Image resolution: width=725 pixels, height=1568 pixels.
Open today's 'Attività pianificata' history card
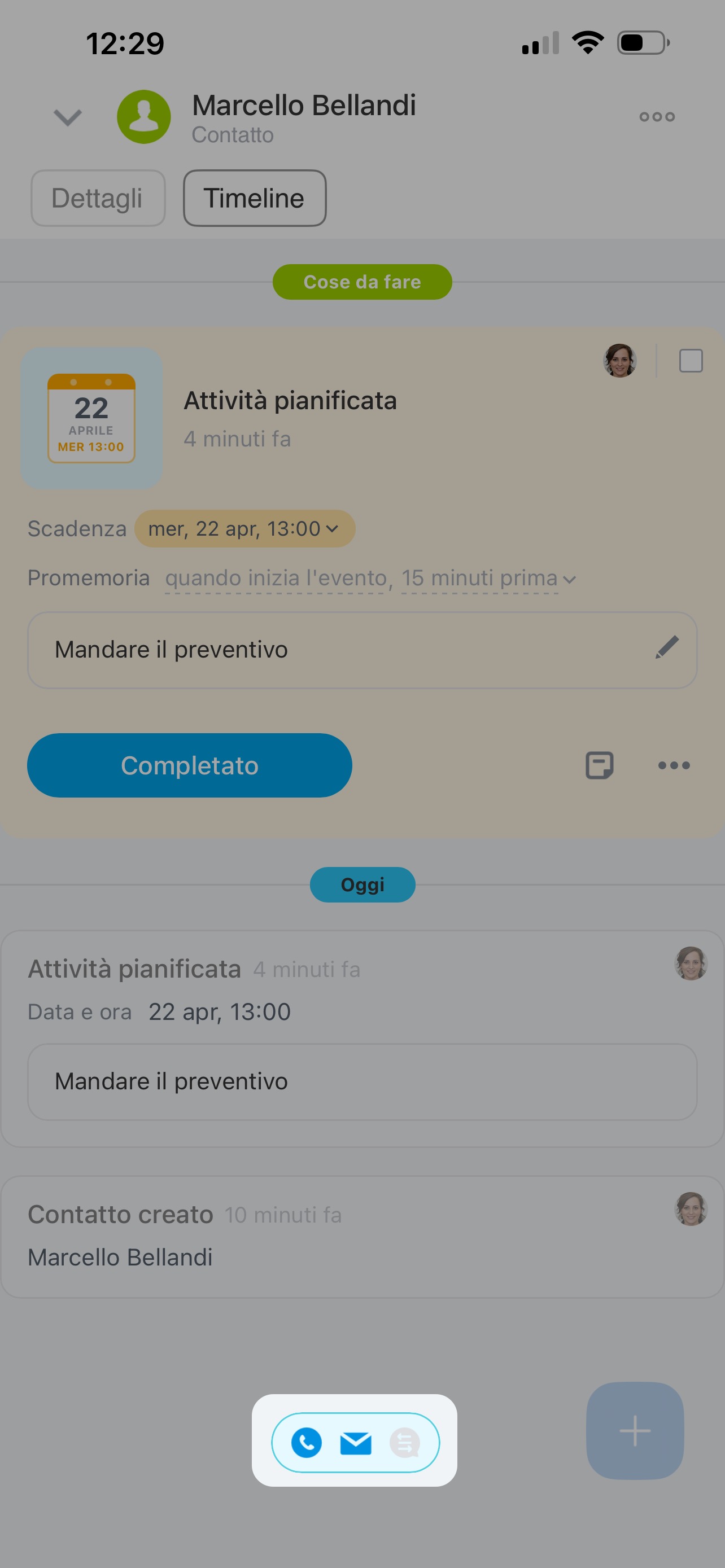(361, 1038)
